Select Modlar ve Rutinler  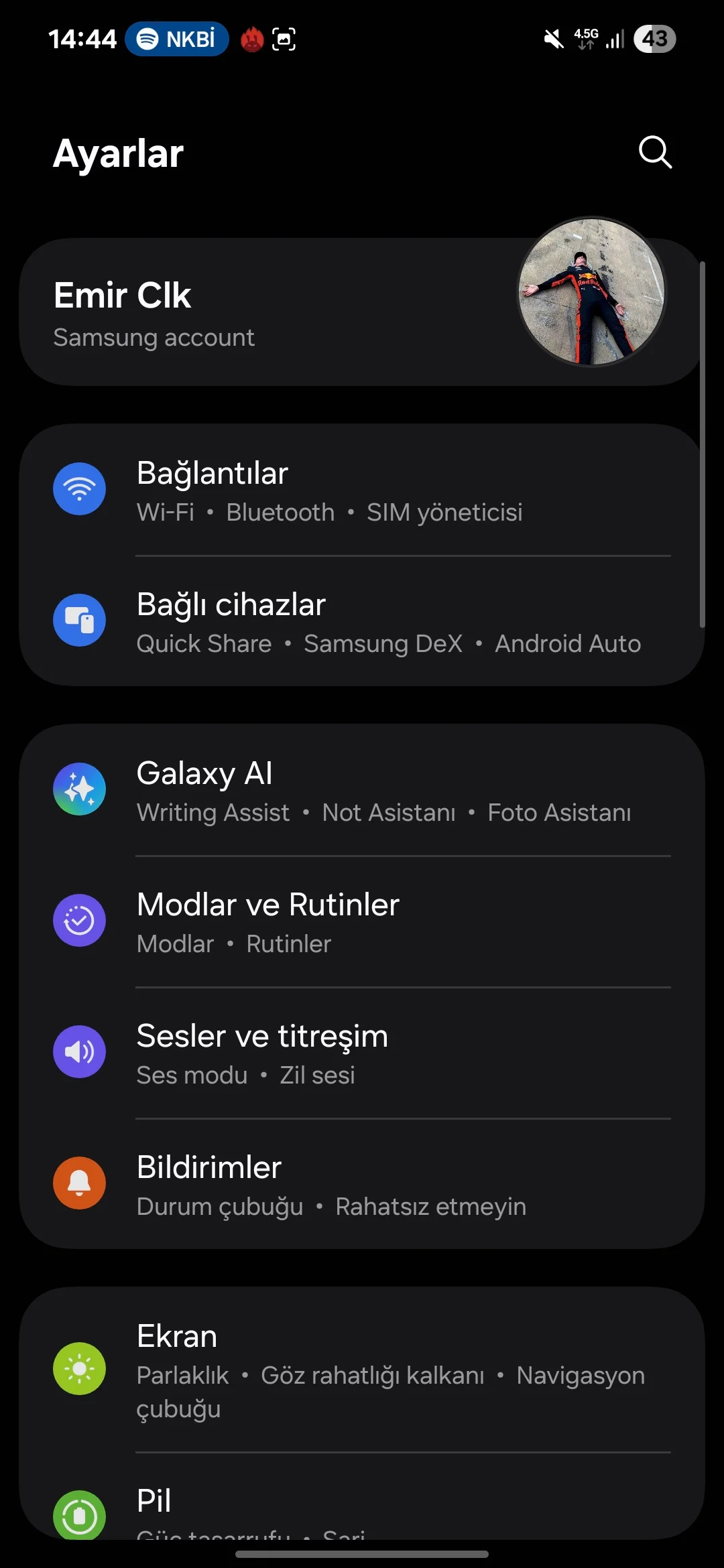pyautogui.click(x=362, y=921)
